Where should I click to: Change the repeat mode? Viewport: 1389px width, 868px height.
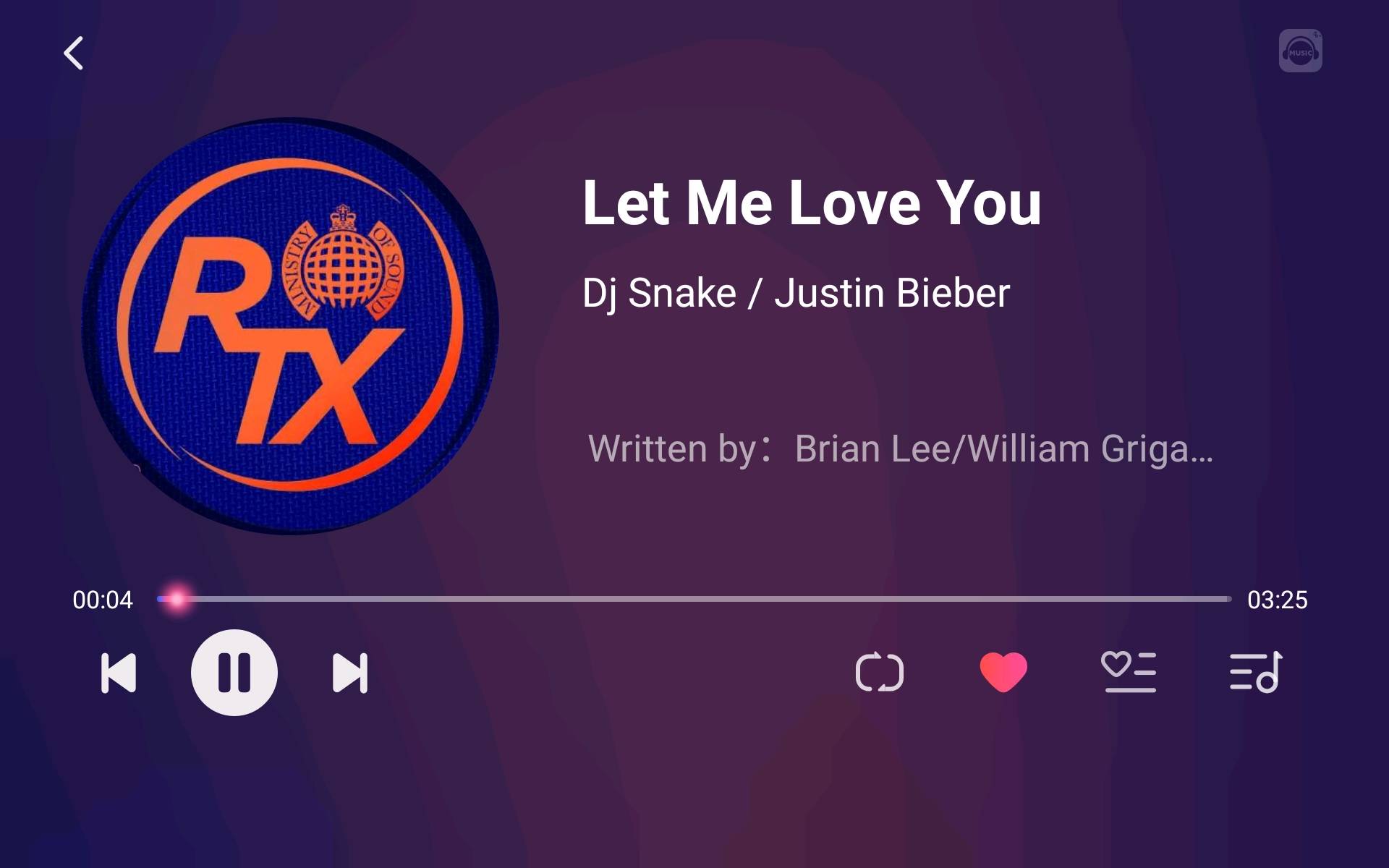(879, 673)
